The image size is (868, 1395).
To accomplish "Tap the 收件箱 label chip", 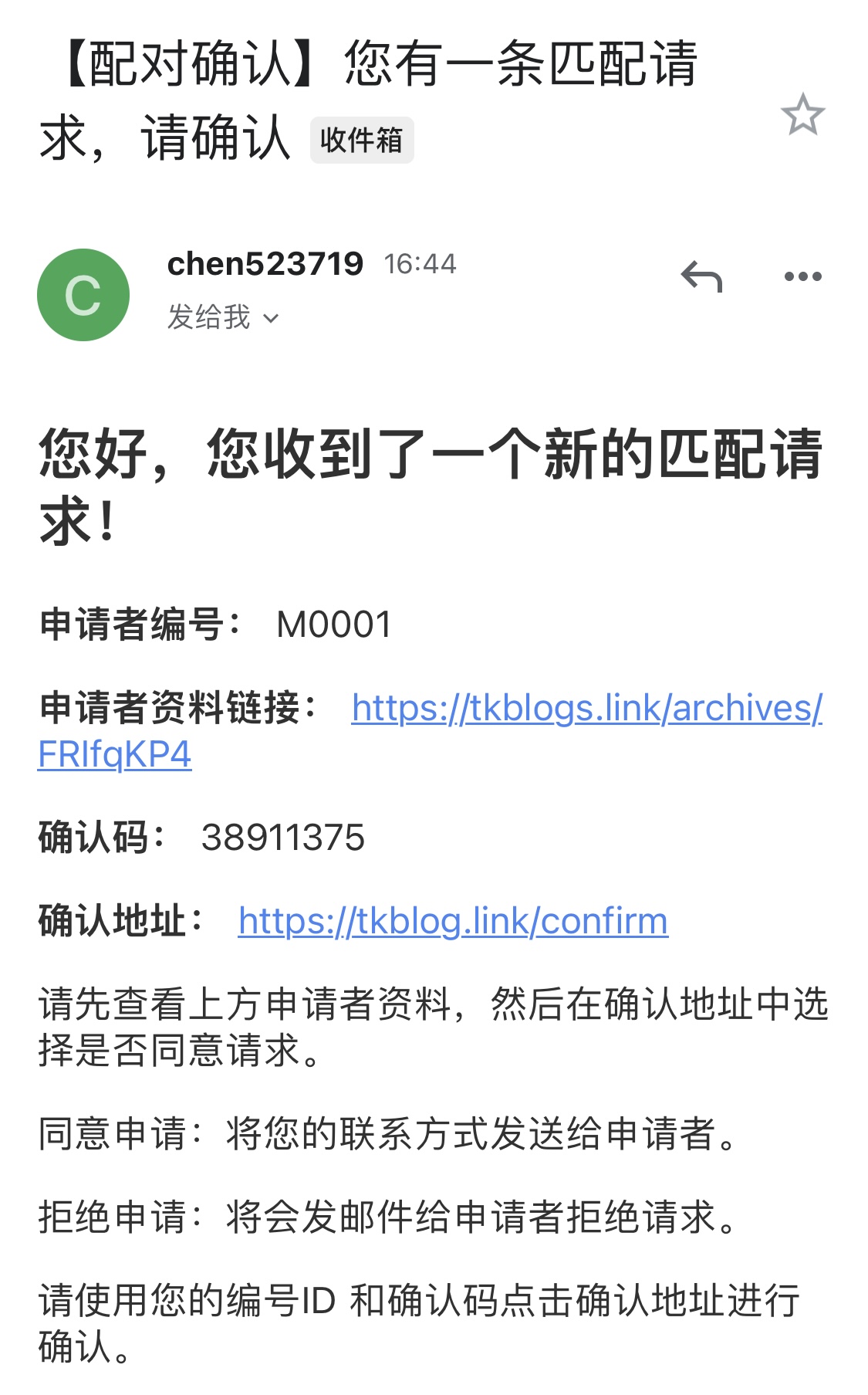I will pyautogui.click(x=362, y=141).
